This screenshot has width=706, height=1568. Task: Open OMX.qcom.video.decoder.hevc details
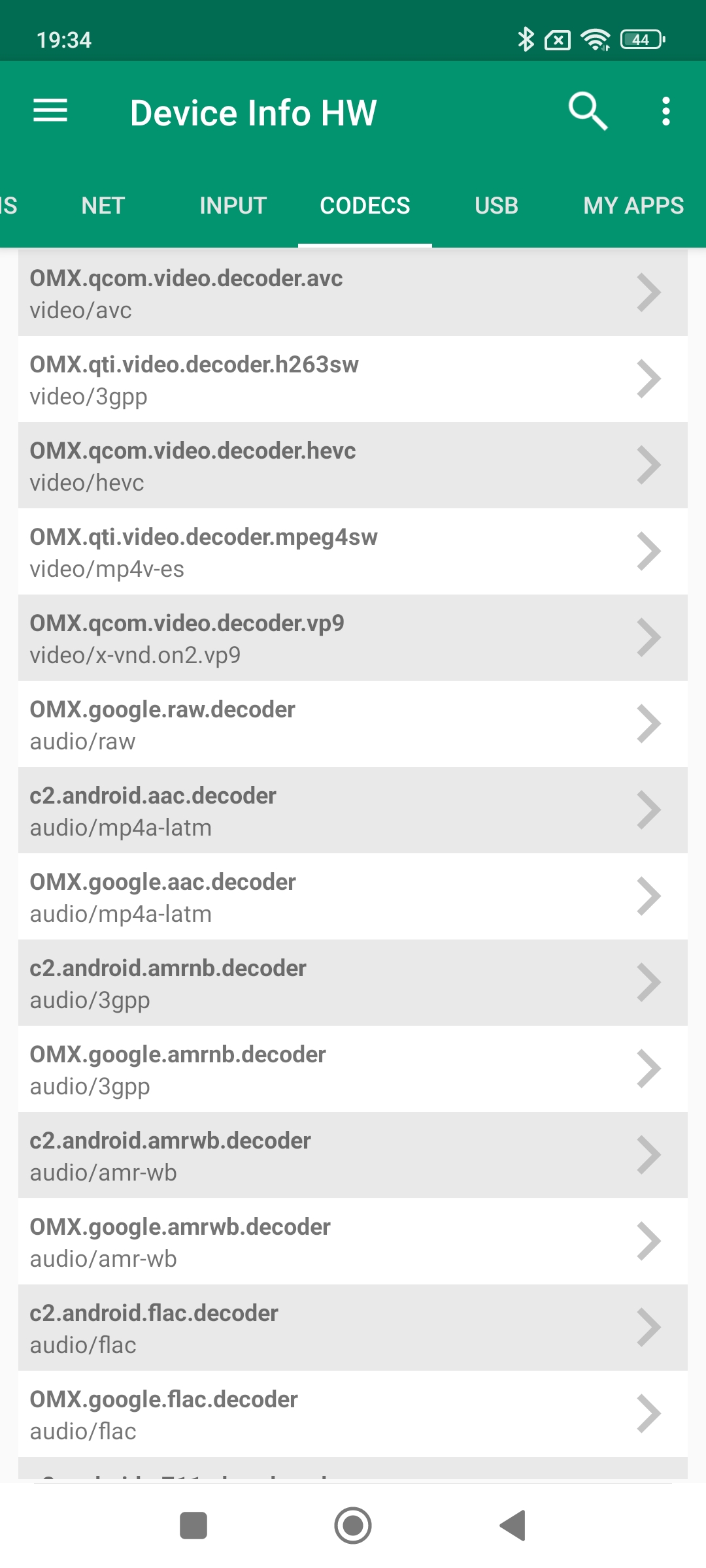(353, 466)
